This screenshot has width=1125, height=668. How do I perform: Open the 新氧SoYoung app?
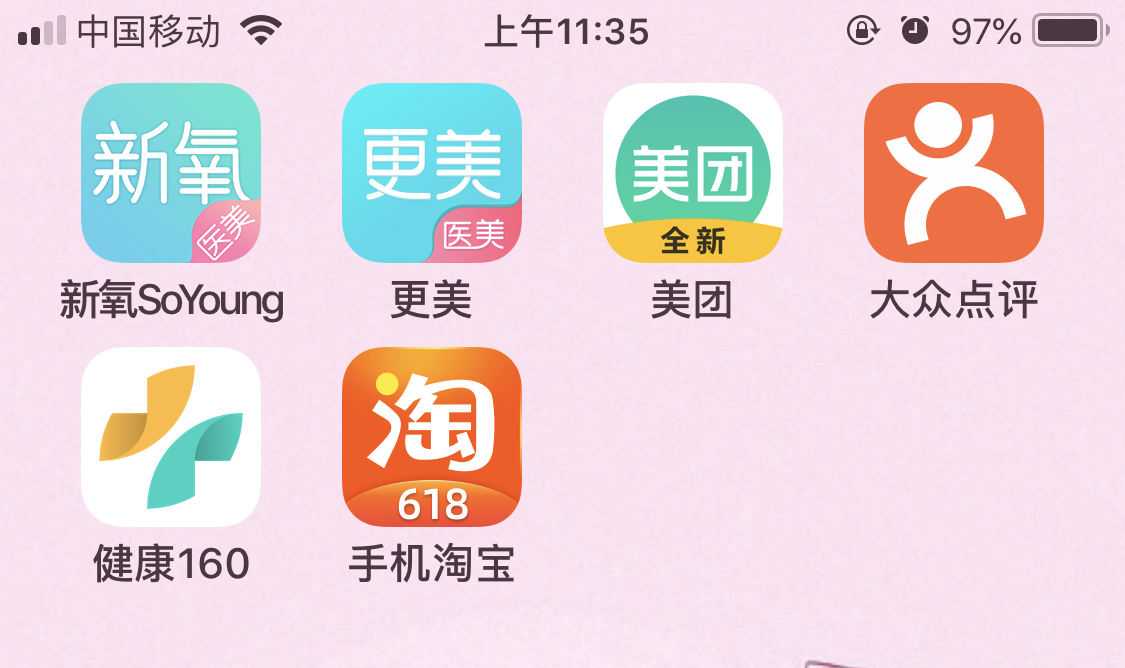[171, 173]
